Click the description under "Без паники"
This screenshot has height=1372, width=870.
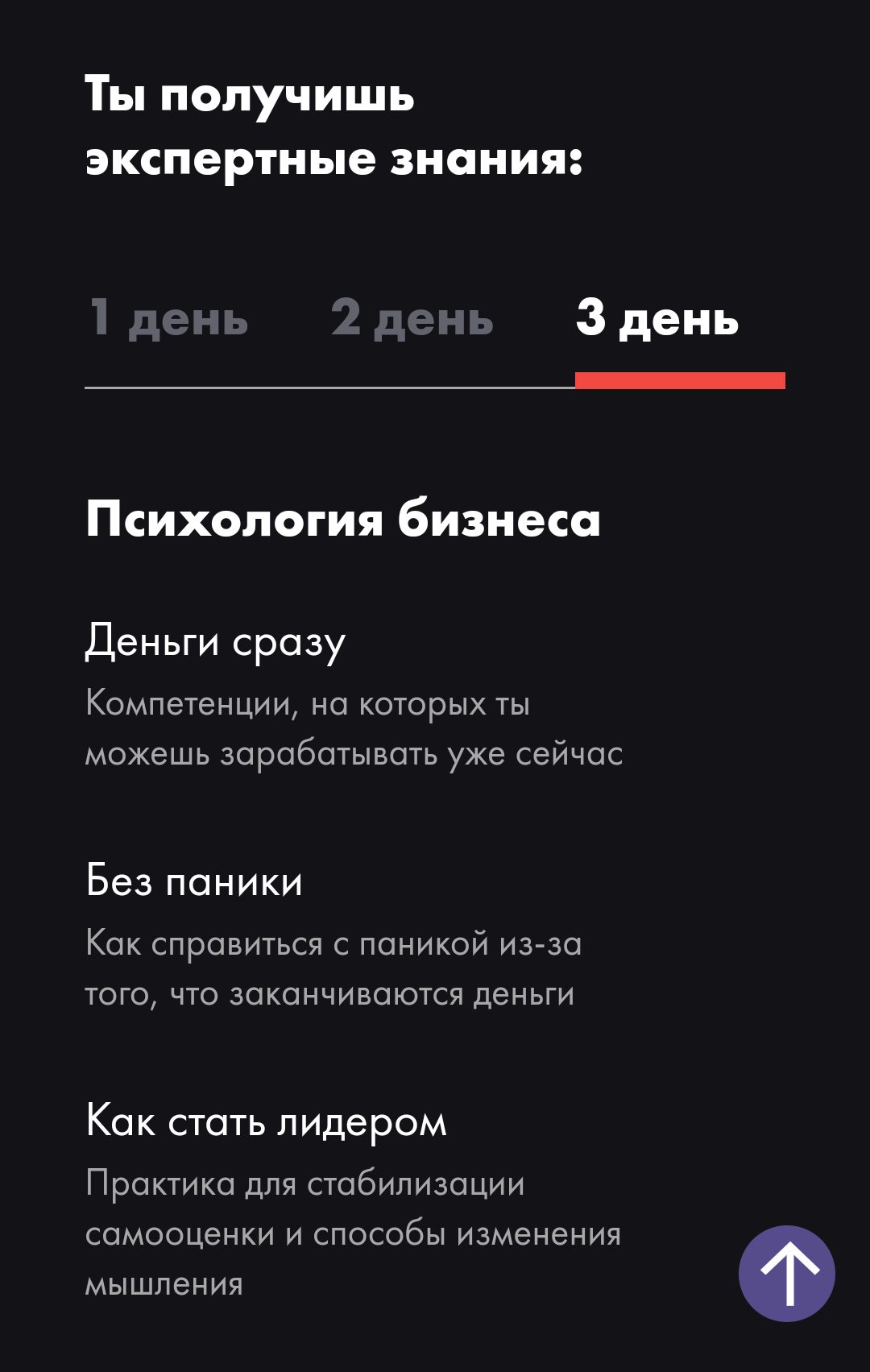click(x=334, y=967)
